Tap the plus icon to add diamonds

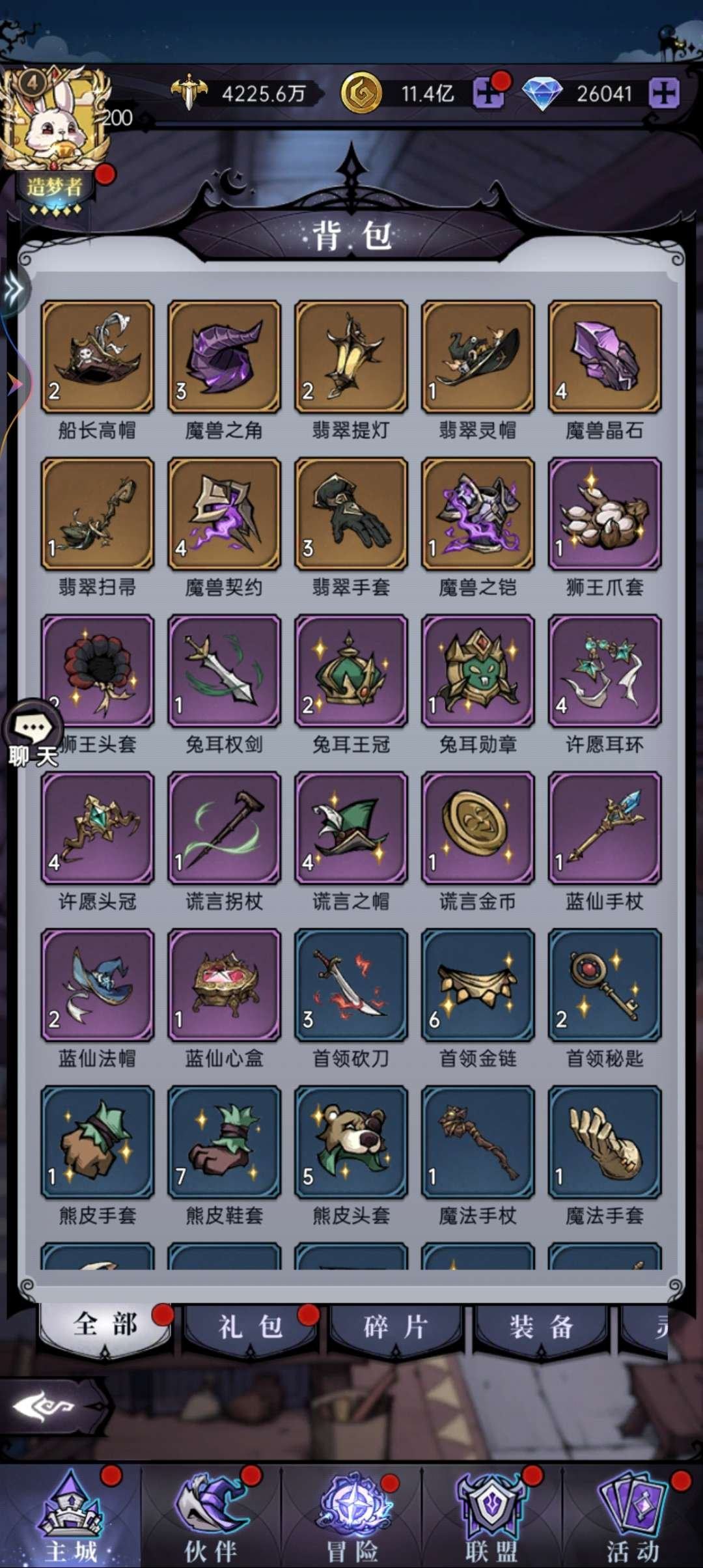click(663, 94)
